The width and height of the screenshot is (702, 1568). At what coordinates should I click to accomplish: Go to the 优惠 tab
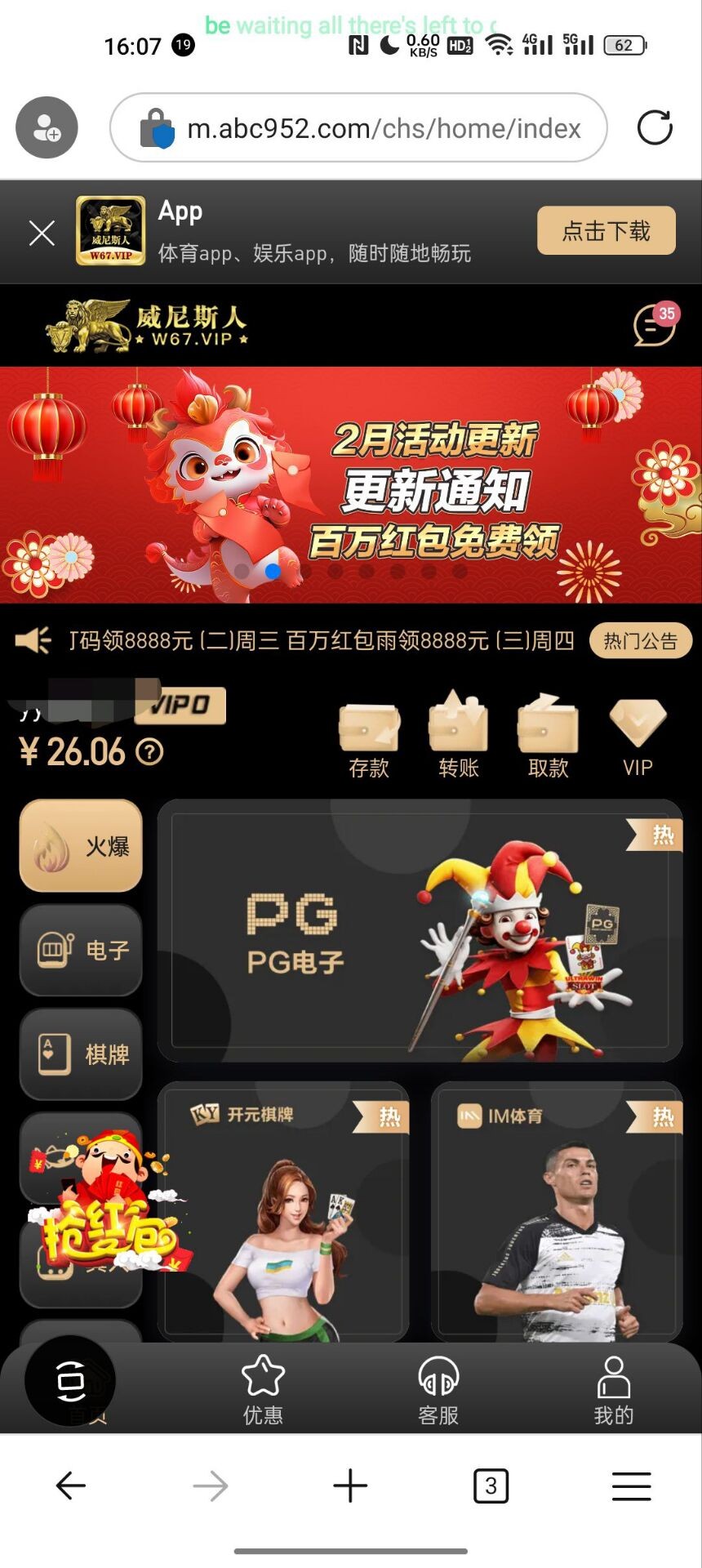263,1391
